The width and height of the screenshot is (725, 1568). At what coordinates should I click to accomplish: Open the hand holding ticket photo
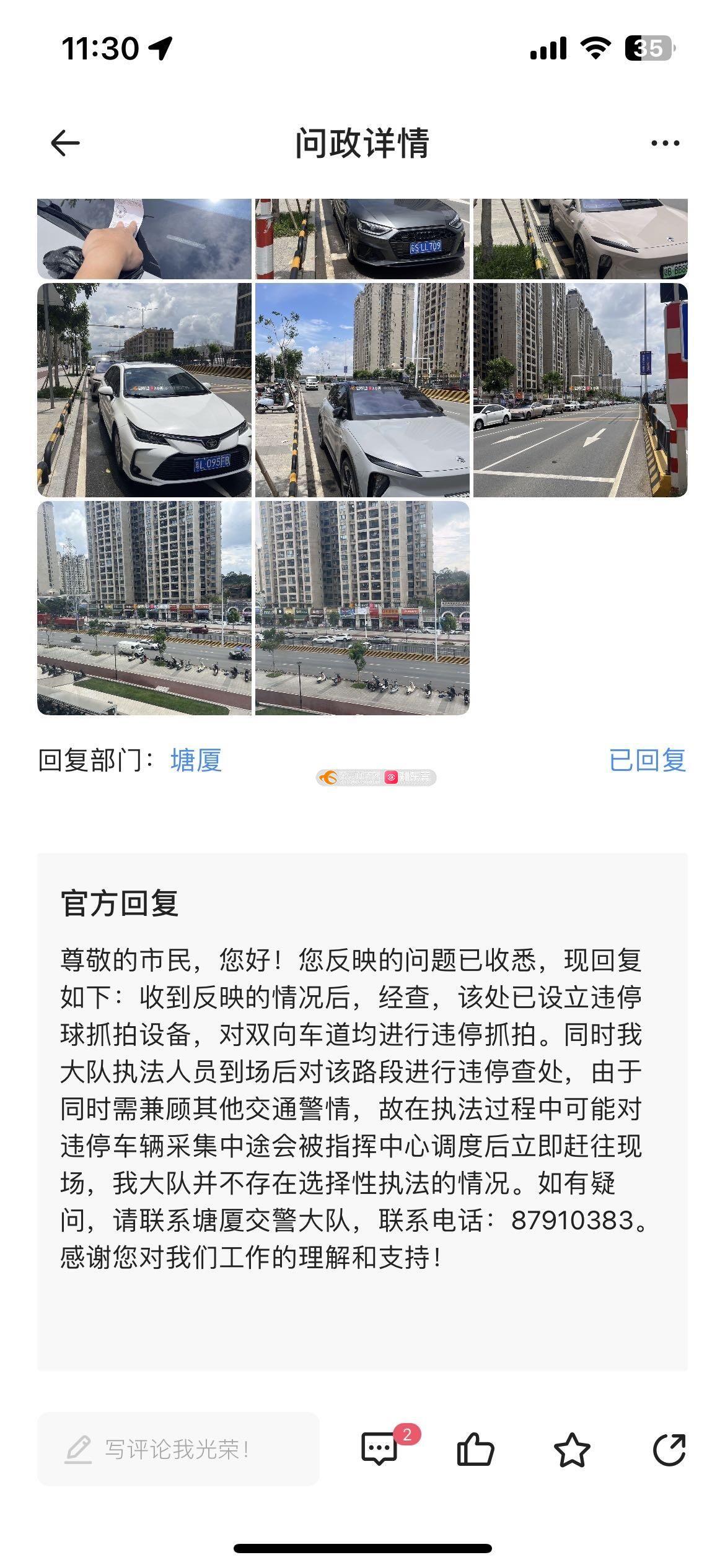pos(144,238)
